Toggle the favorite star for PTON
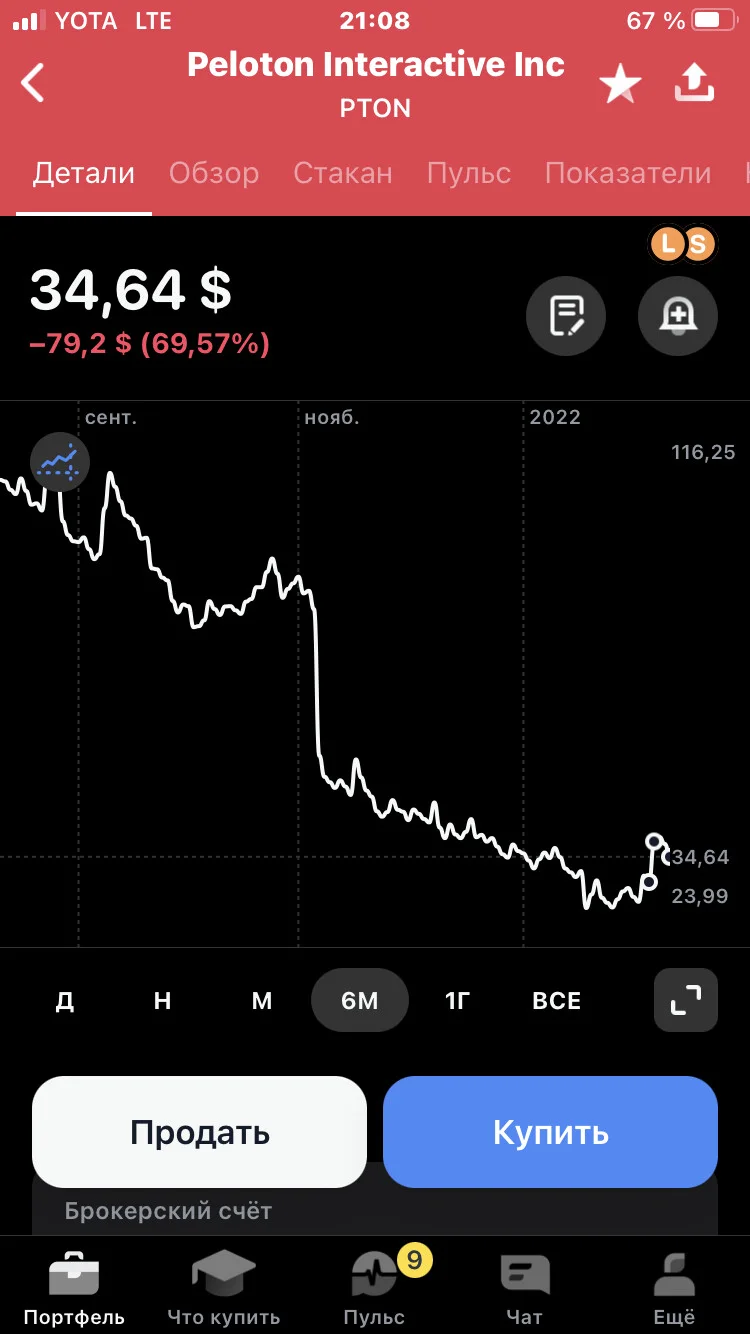The width and height of the screenshot is (750, 1334). click(620, 85)
